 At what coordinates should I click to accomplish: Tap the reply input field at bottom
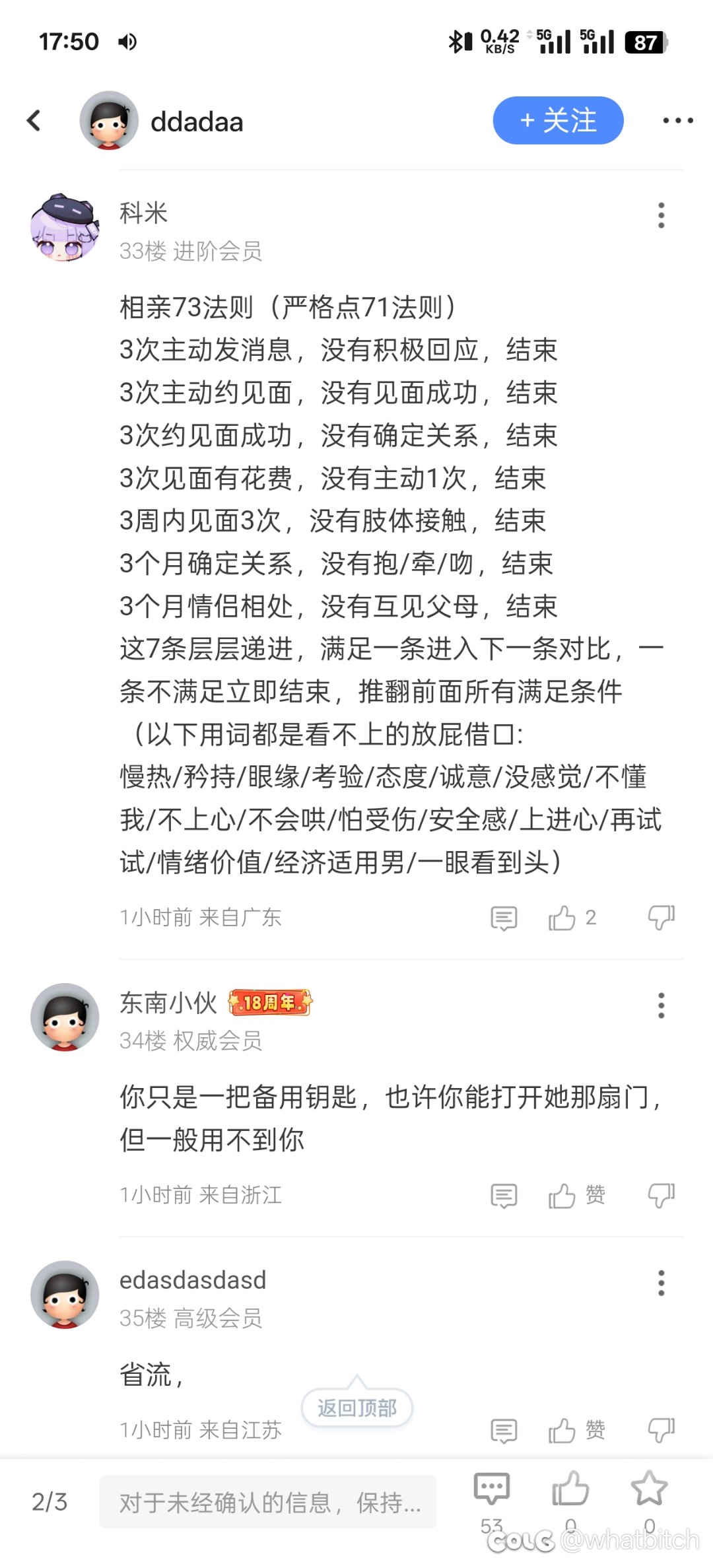[x=267, y=1502]
